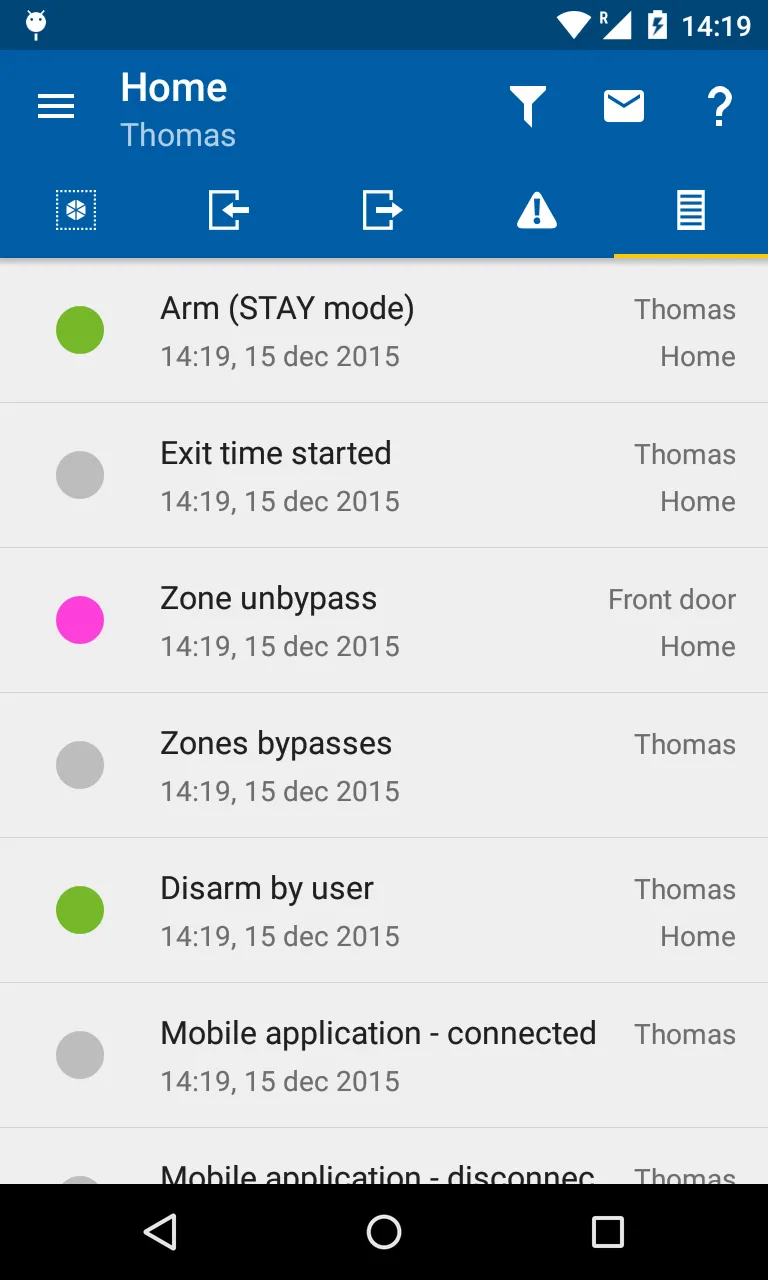Open the Arm (STAY mode) event
The height and width of the screenshot is (1280, 768).
[384, 331]
